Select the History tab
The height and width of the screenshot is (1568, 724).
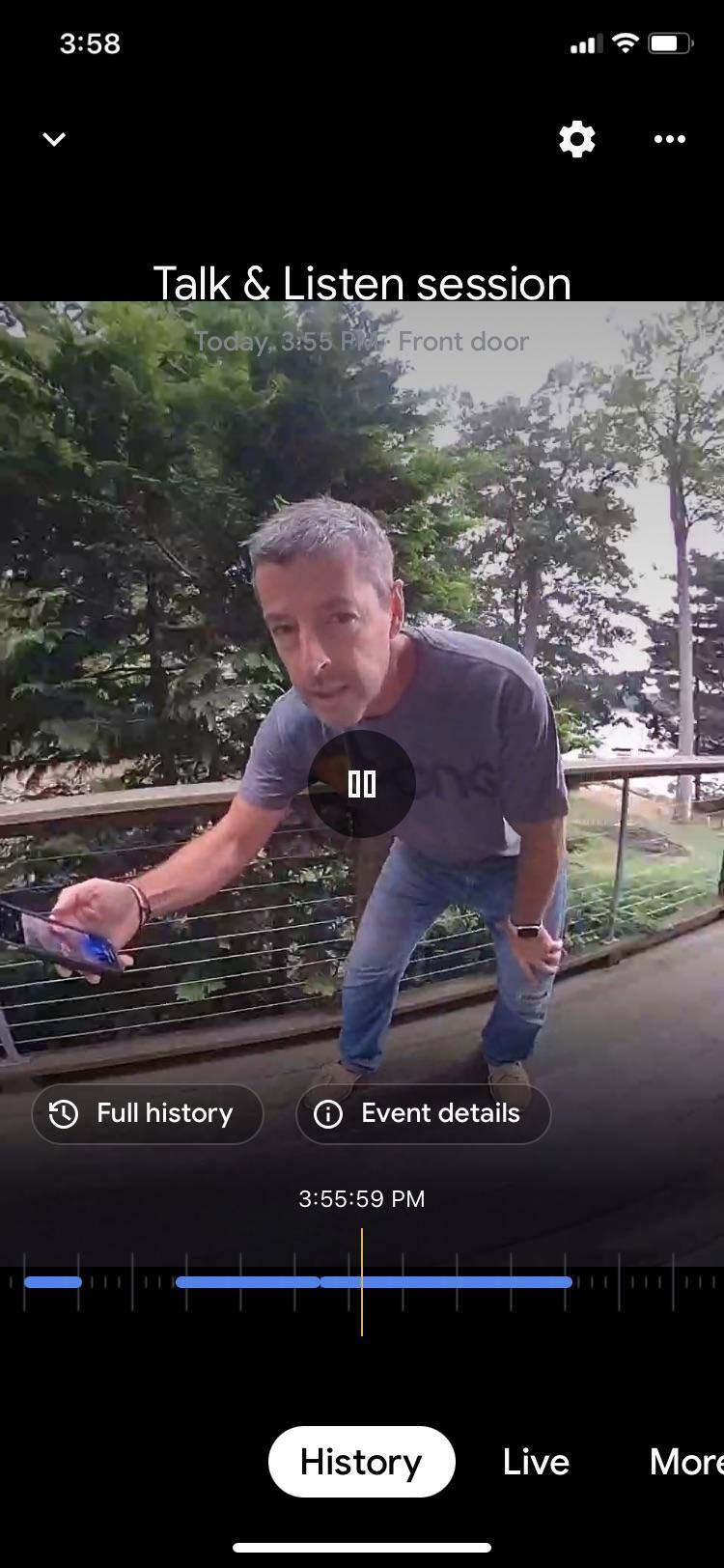point(361,1461)
